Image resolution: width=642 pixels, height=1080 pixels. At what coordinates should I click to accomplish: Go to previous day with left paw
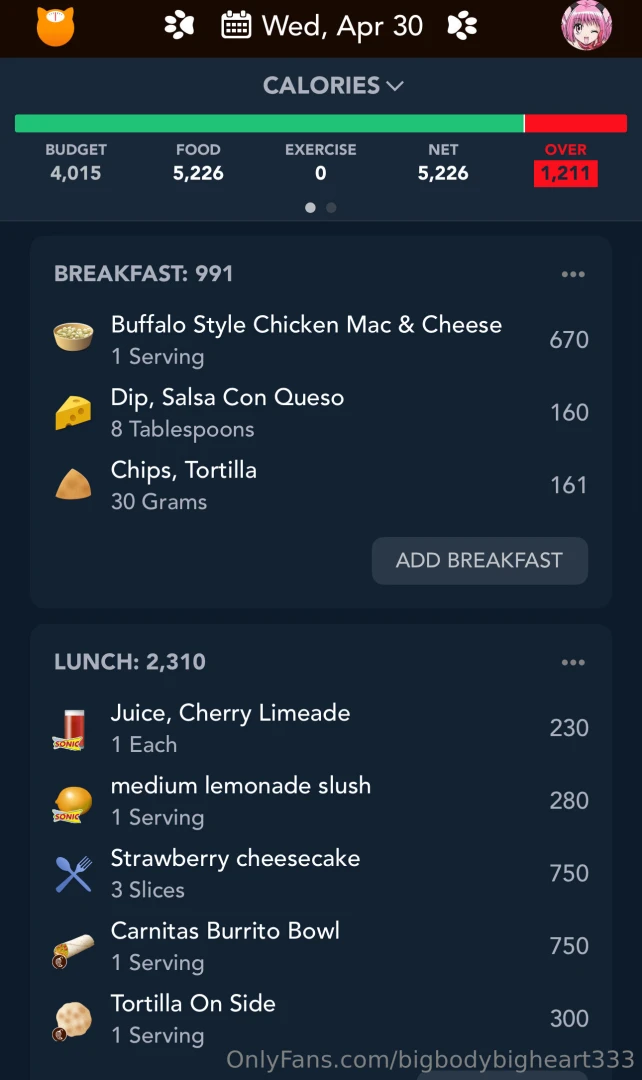[179, 26]
